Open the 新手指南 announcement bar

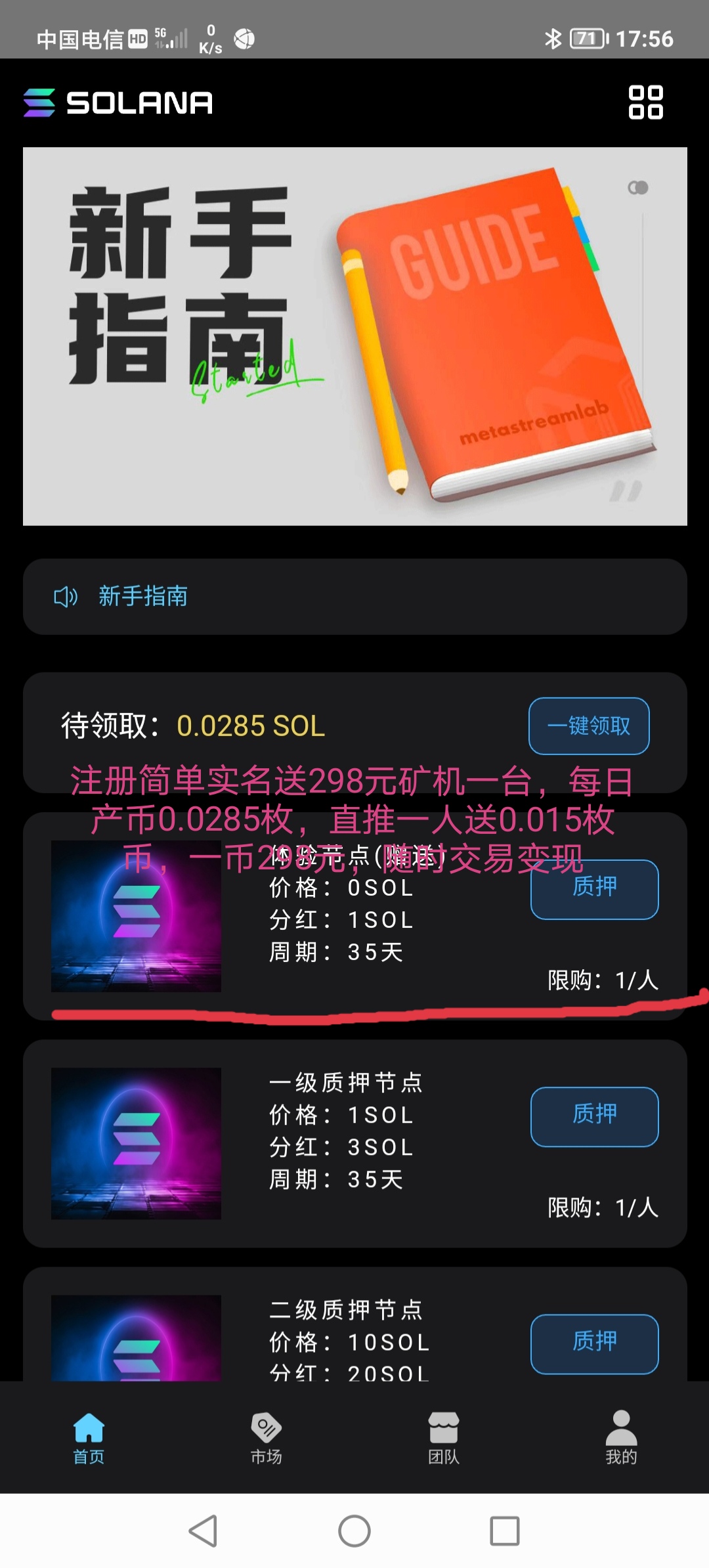[x=354, y=596]
